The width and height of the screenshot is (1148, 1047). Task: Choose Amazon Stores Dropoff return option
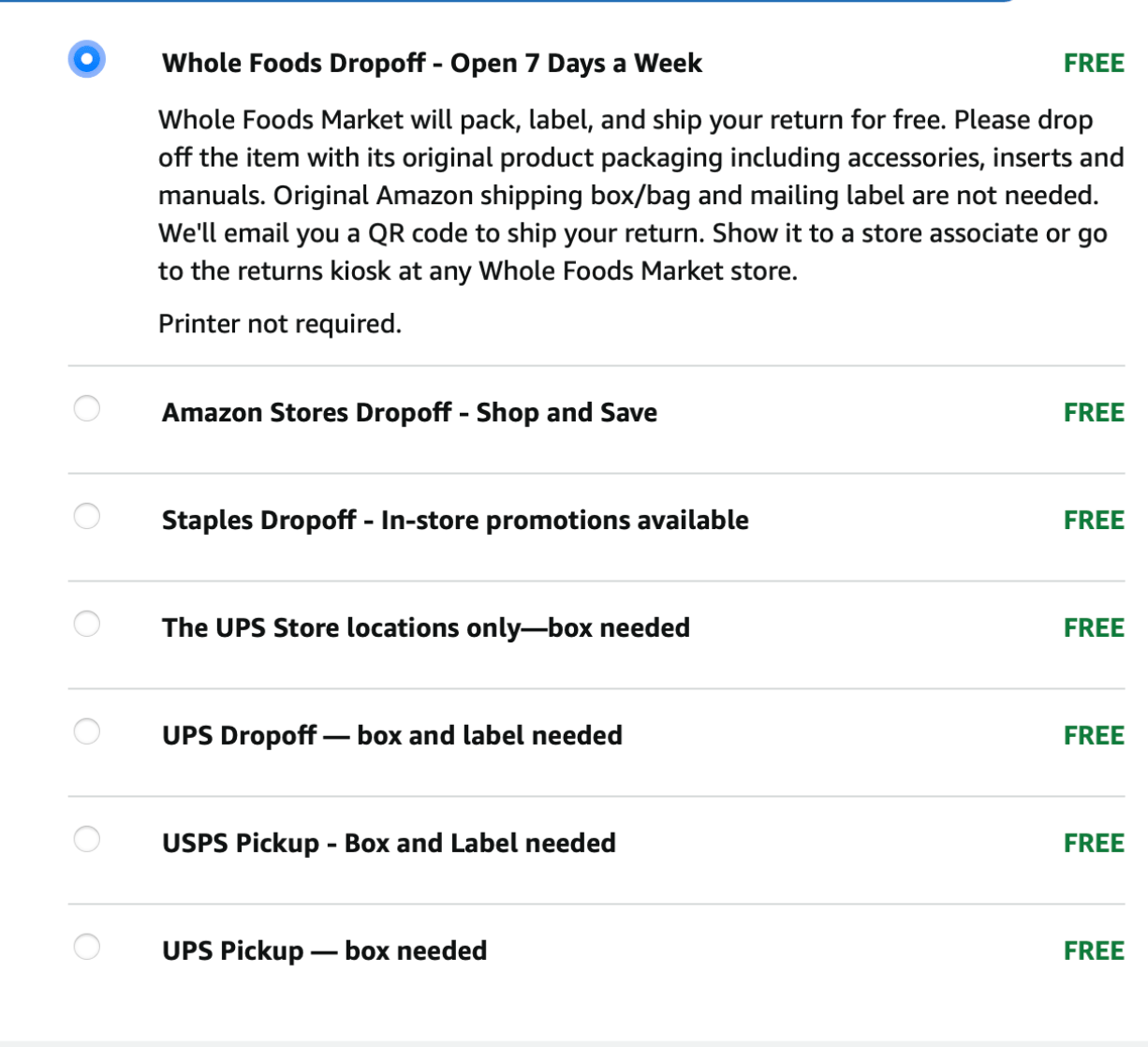pyautogui.click(x=87, y=409)
